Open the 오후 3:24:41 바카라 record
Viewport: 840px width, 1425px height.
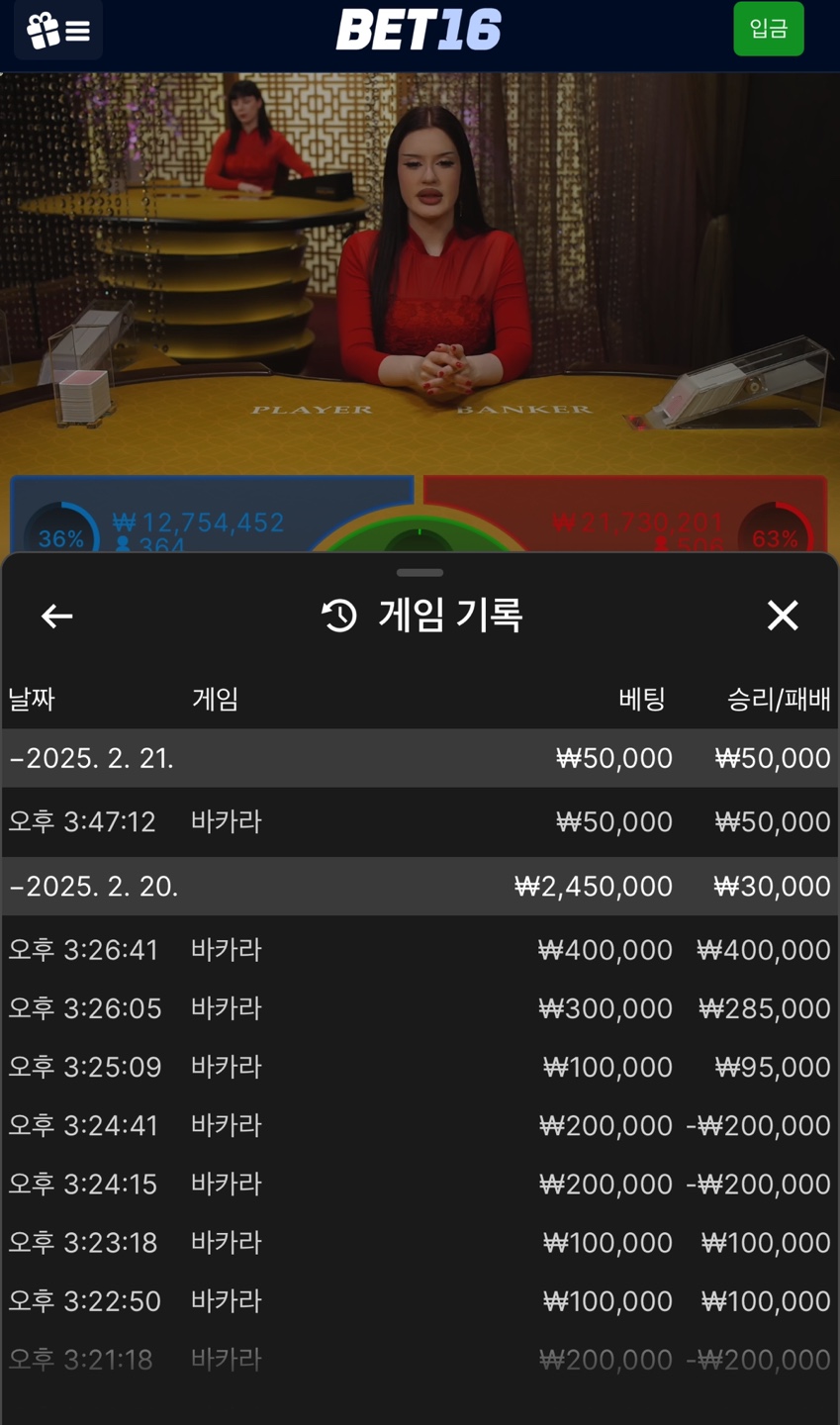420,1125
